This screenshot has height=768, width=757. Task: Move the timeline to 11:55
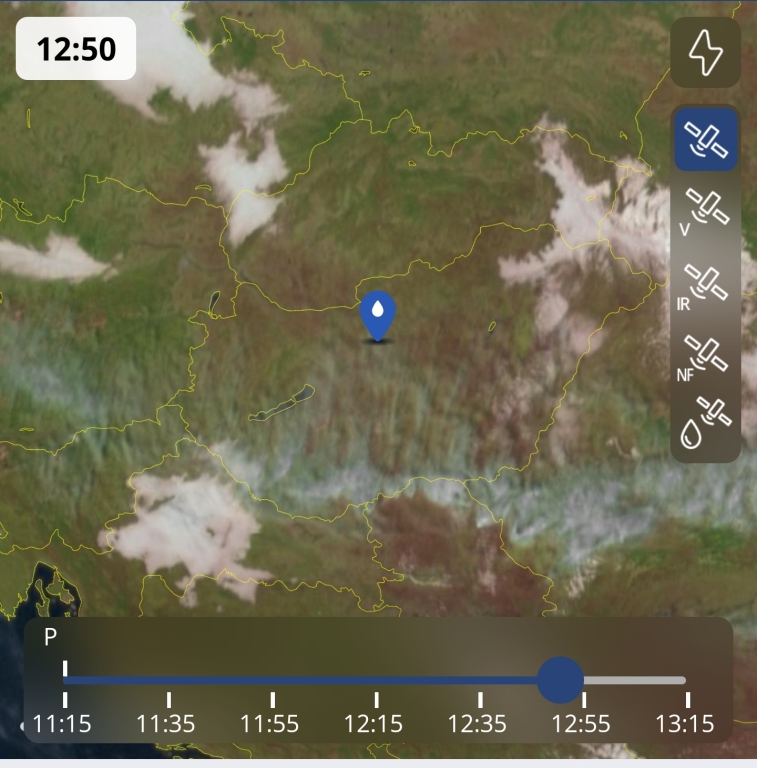click(x=272, y=681)
